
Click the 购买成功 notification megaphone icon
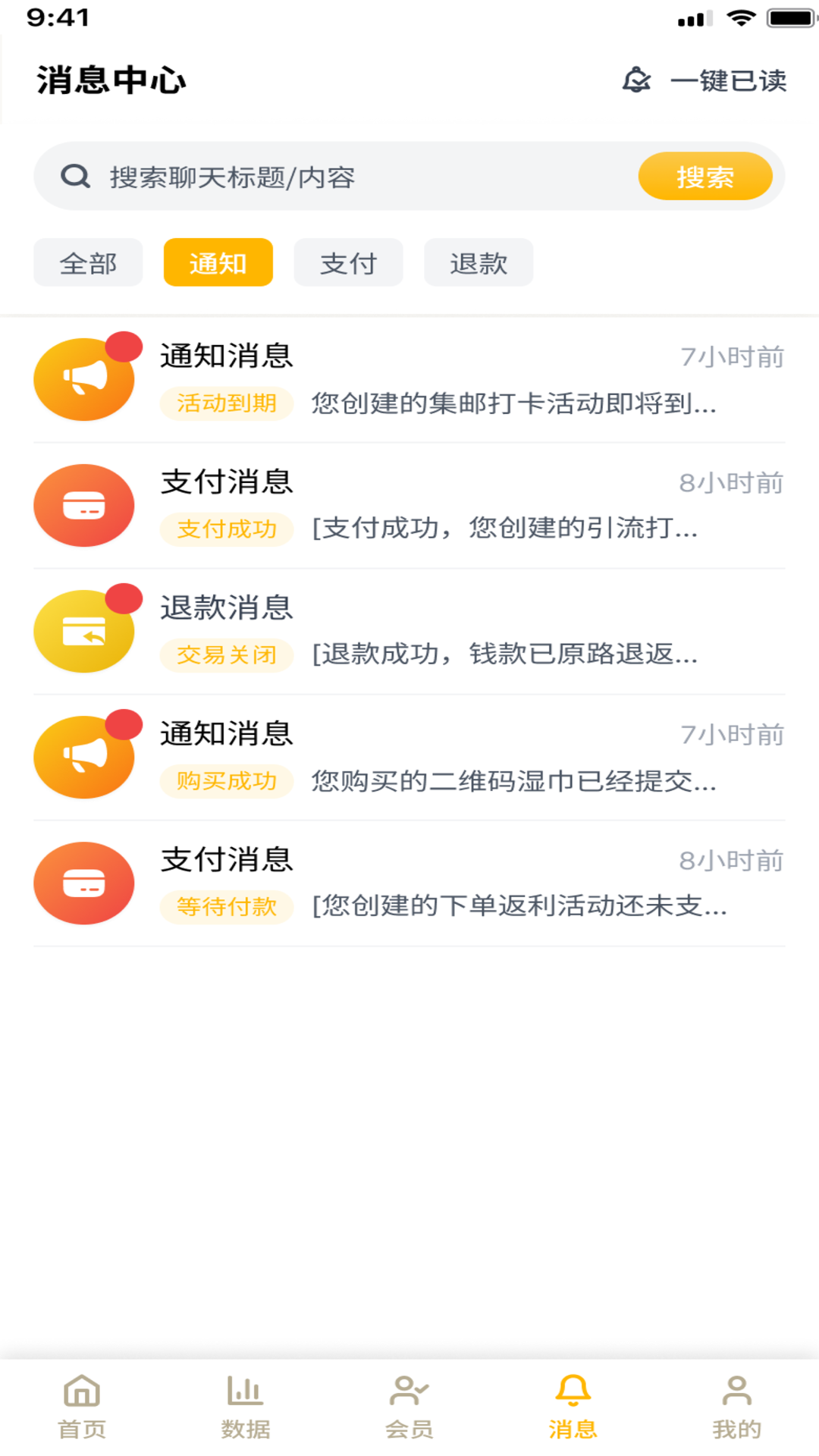coord(83,756)
